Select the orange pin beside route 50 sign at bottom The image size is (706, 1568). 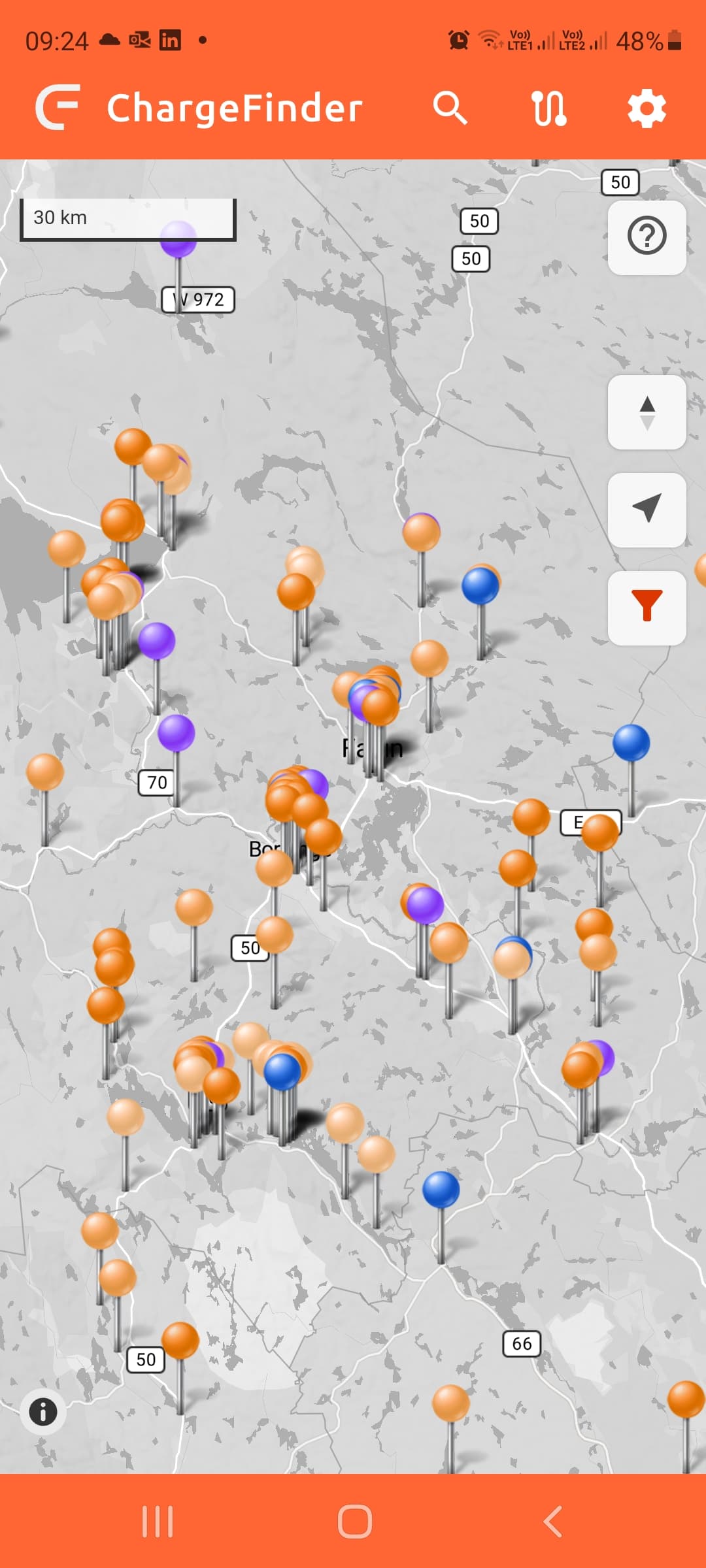coord(180,1340)
